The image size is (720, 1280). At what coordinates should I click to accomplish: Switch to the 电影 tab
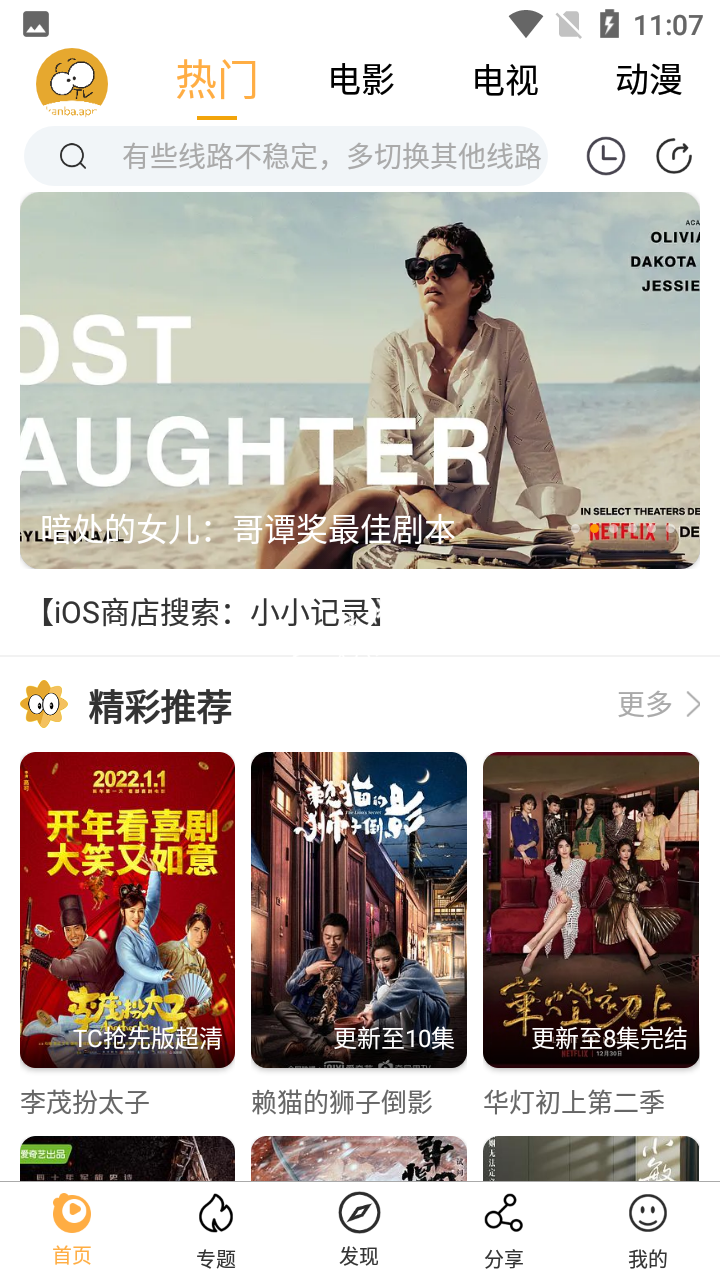tap(361, 80)
